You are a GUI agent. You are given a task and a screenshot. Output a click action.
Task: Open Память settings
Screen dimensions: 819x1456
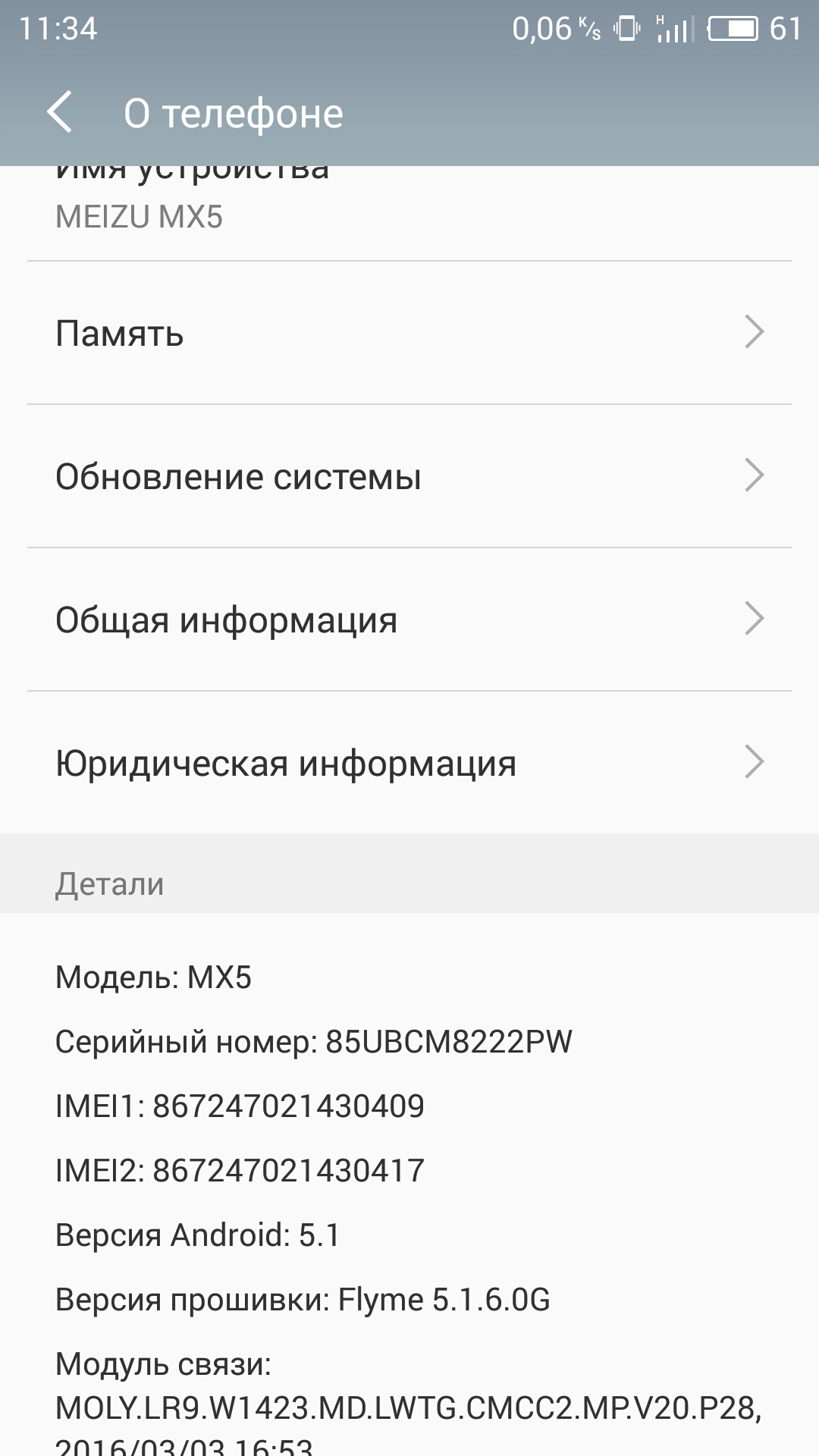[409, 333]
